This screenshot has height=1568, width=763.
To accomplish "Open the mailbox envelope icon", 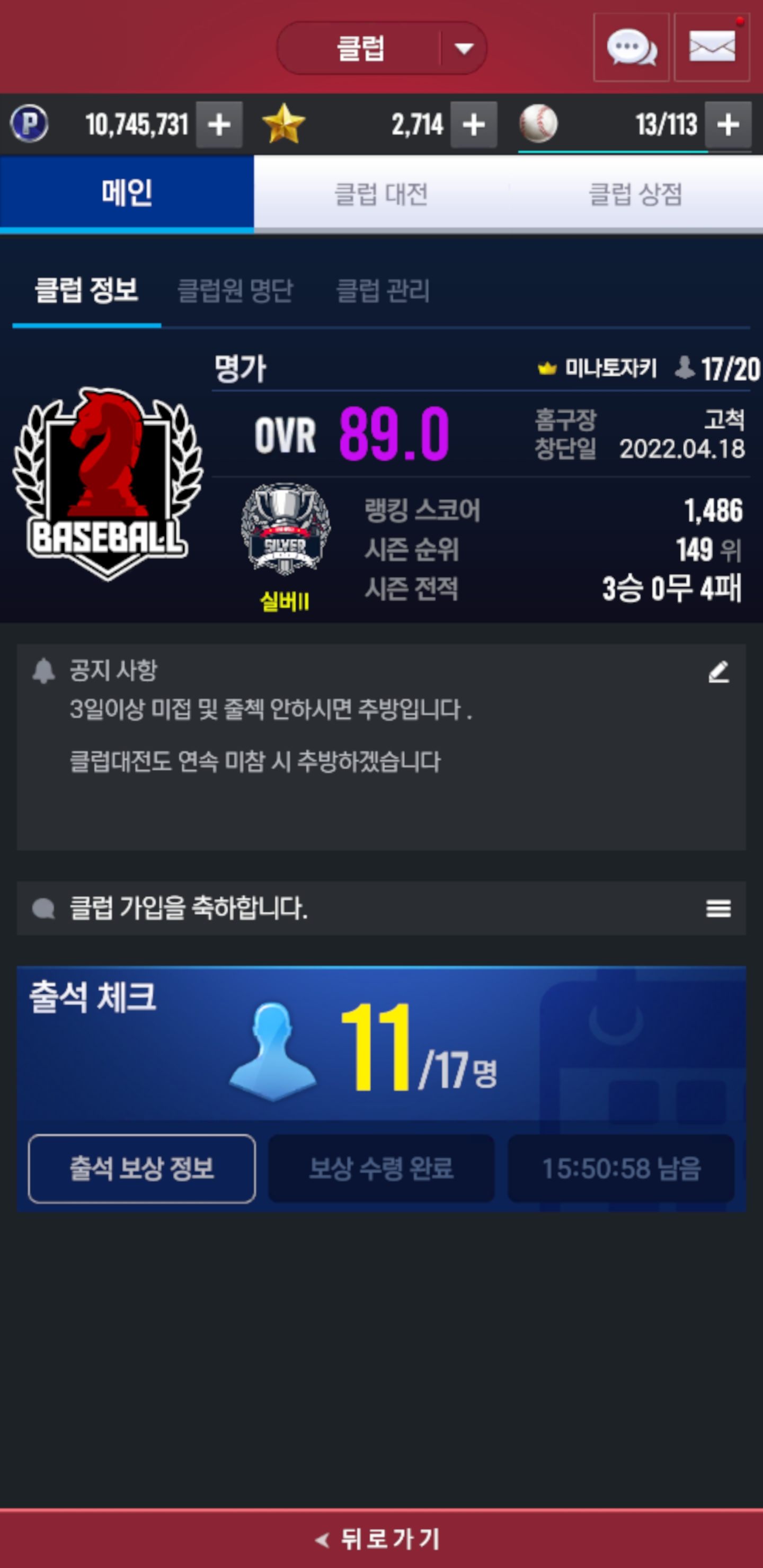I will tap(711, 48).
